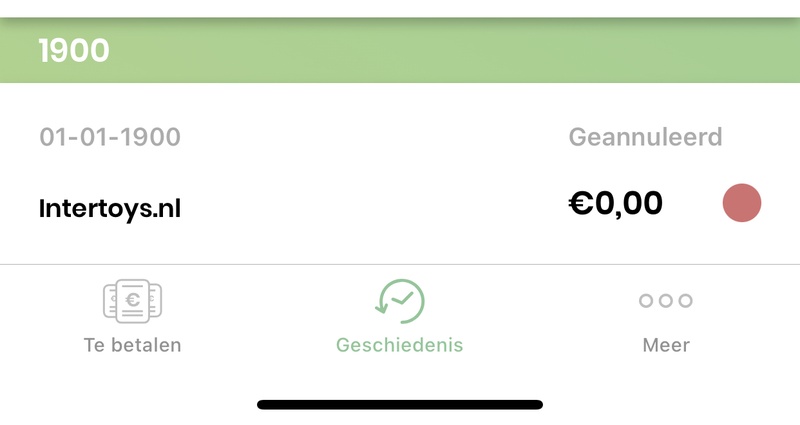Select the Geschiedenis tab
Screen dimensions: 800x425
(400, 316)
